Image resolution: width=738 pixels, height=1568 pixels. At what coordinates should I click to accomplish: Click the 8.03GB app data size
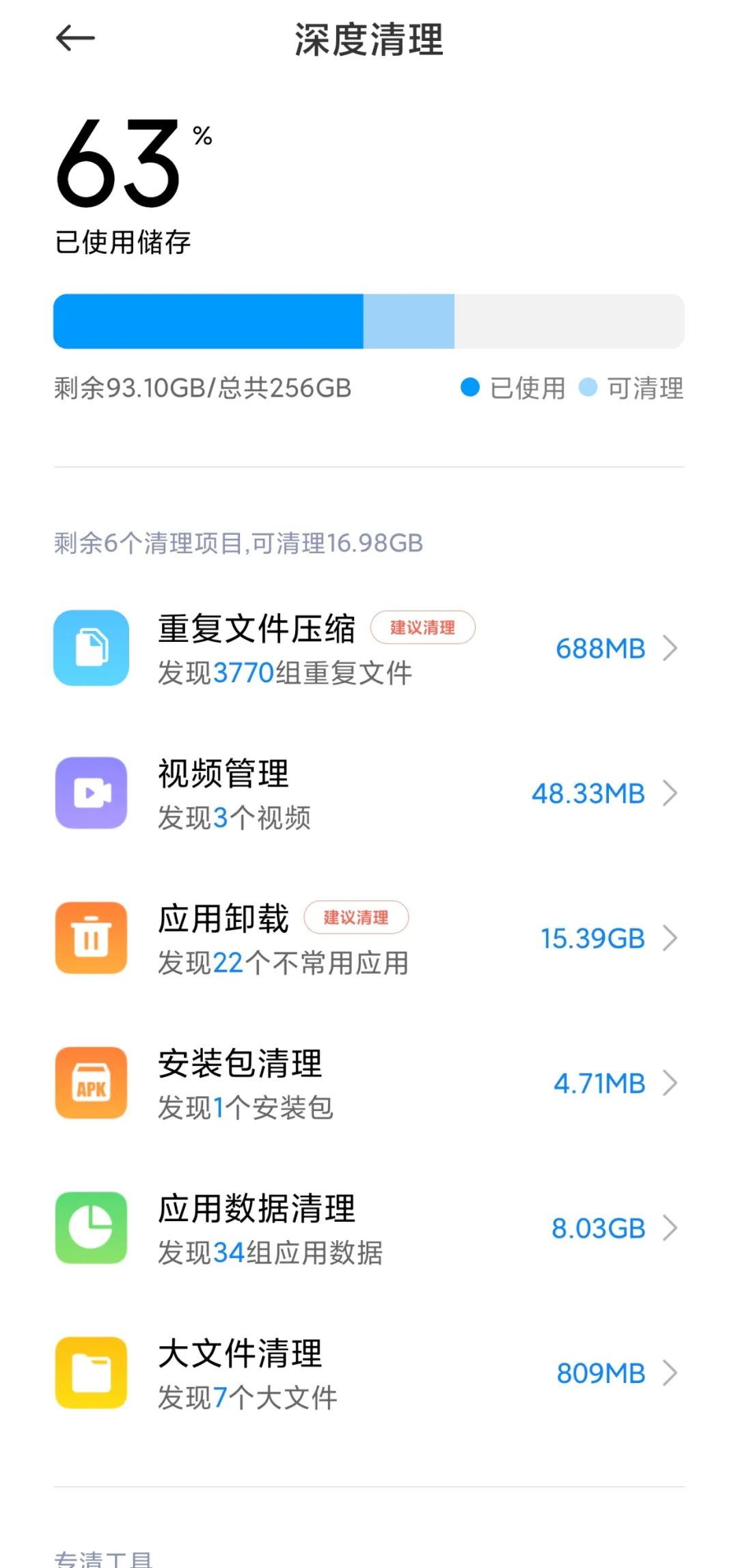(x=598, y=1227)
